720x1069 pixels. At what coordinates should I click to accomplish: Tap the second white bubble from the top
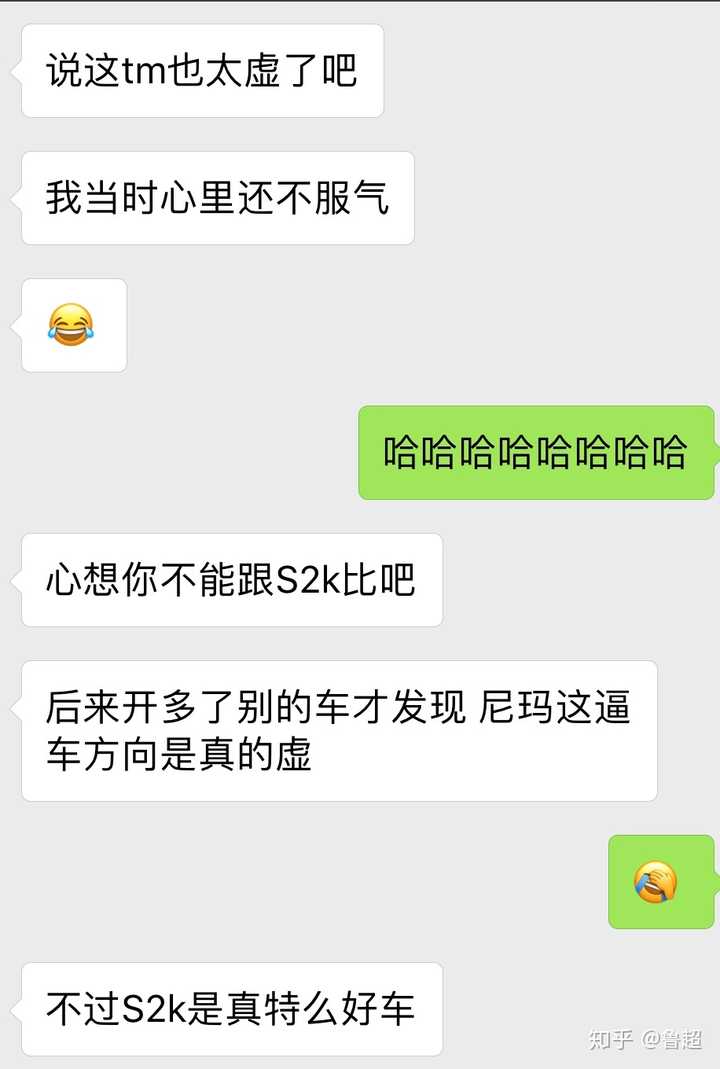(x=218, y=198)
